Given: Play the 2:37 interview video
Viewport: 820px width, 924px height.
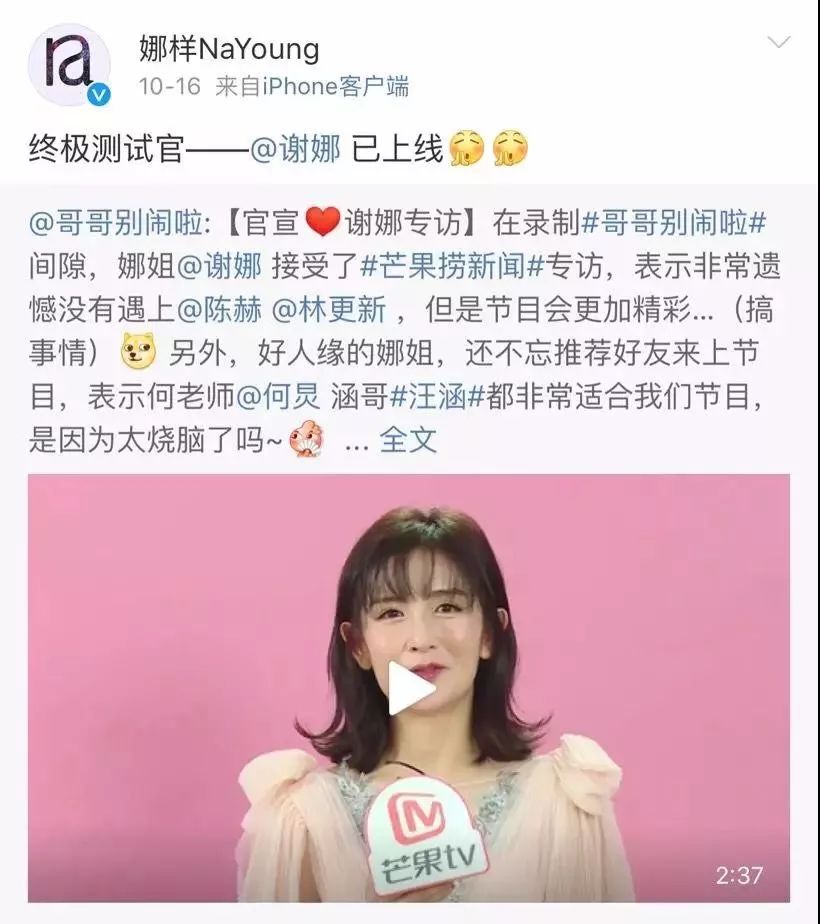Looking at the screenshot, I should (x=410, y=688).
